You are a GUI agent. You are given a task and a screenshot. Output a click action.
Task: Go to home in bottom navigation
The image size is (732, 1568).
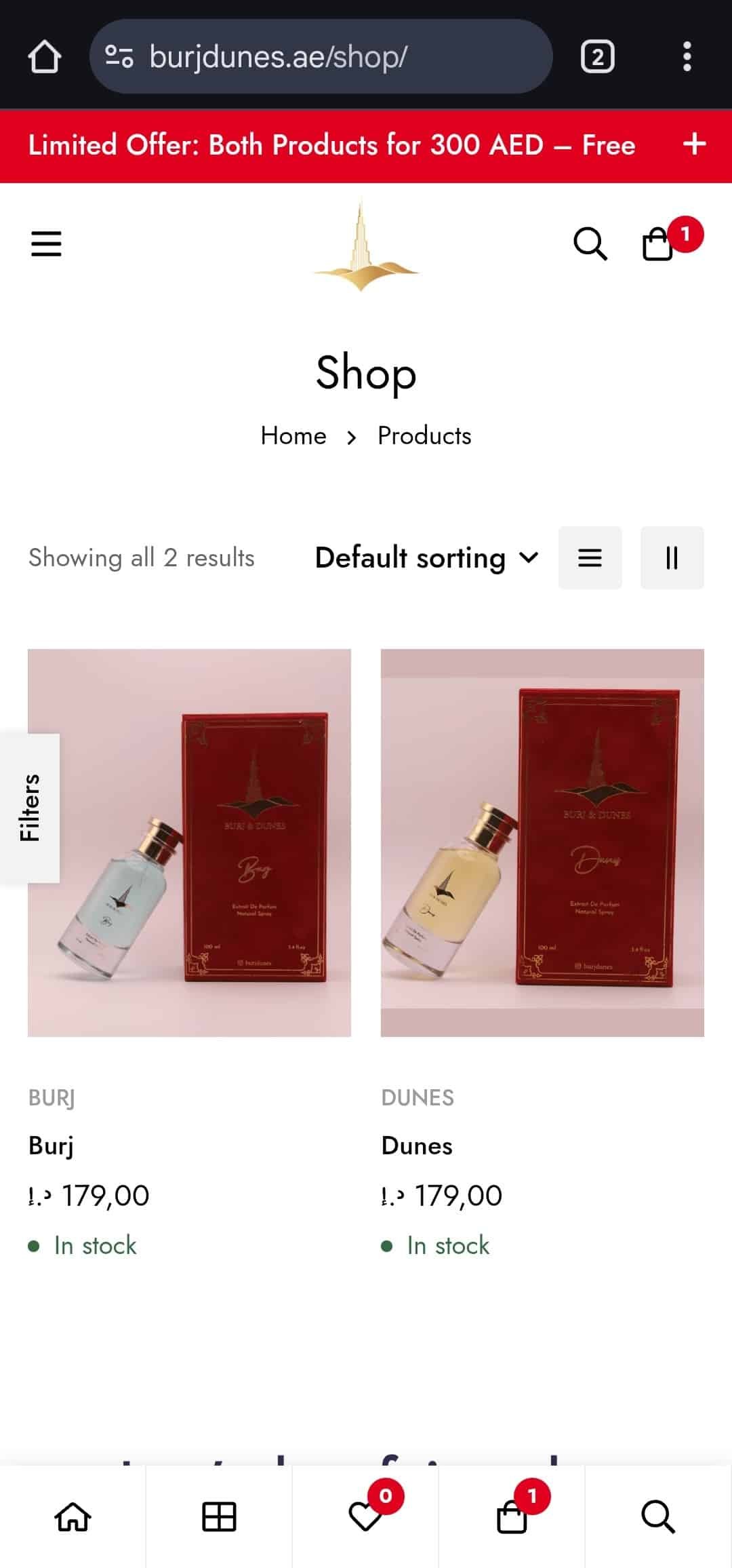73,1516
